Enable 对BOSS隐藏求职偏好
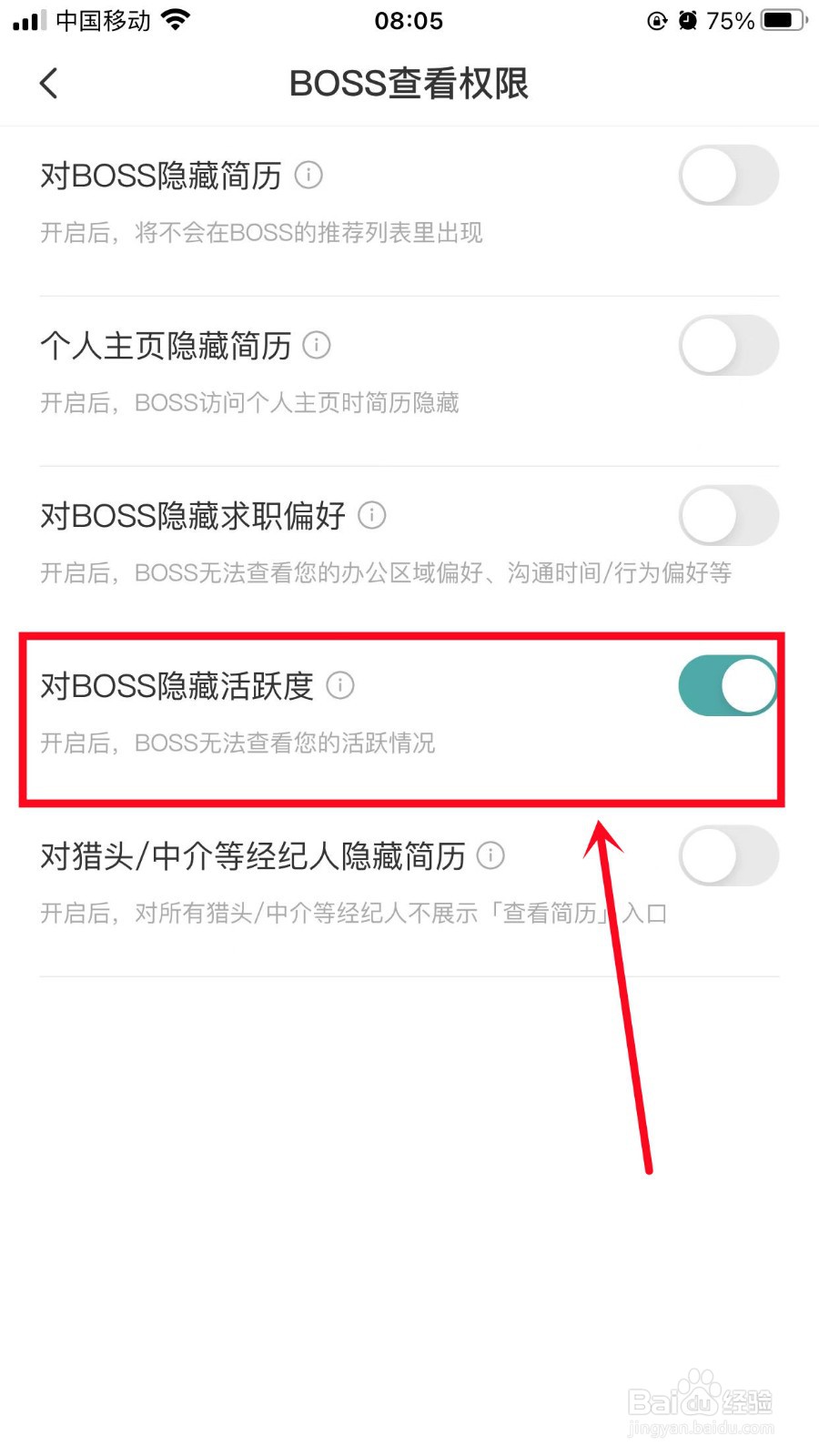The height and width of the screenshot is (1456, 819). [728, 515]
